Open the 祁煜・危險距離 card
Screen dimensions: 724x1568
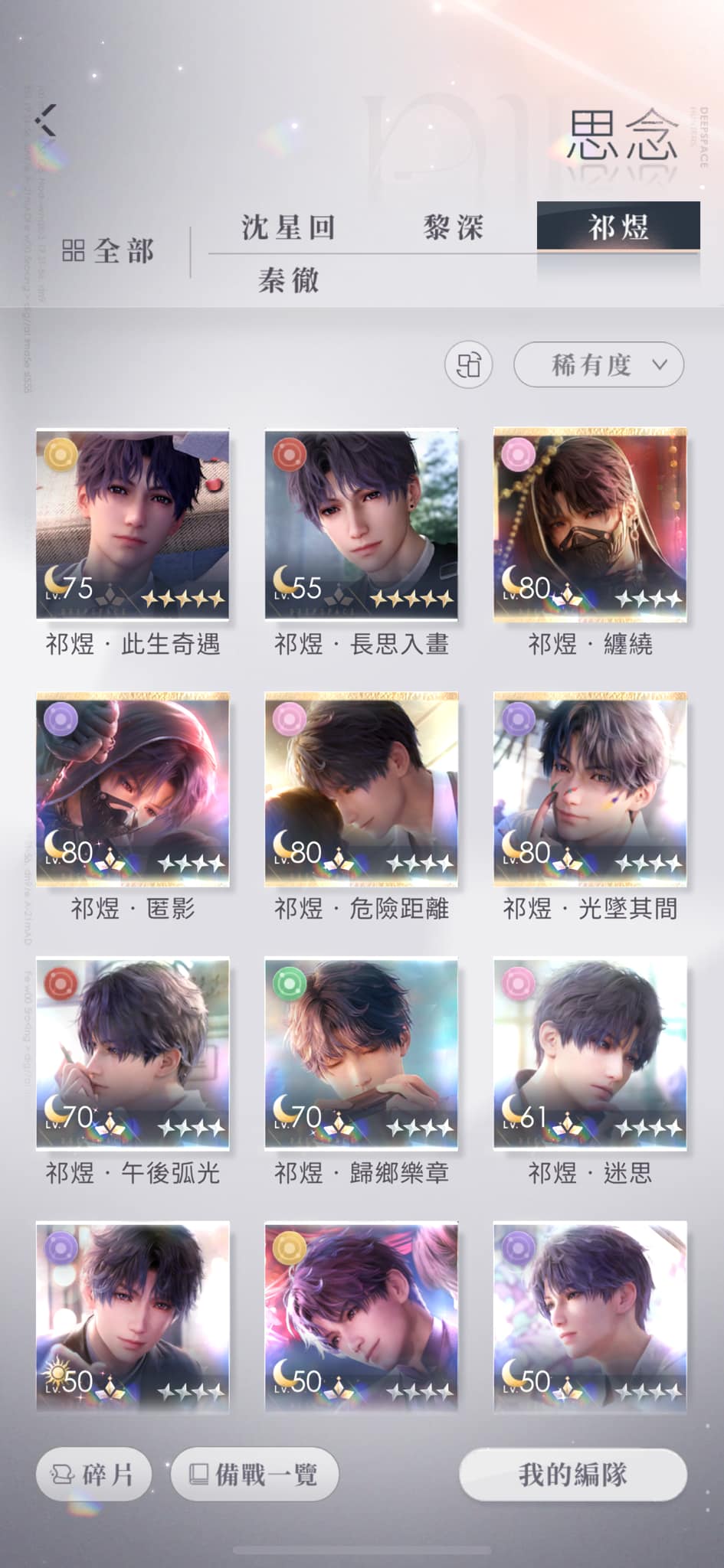[x=361, y=789]
